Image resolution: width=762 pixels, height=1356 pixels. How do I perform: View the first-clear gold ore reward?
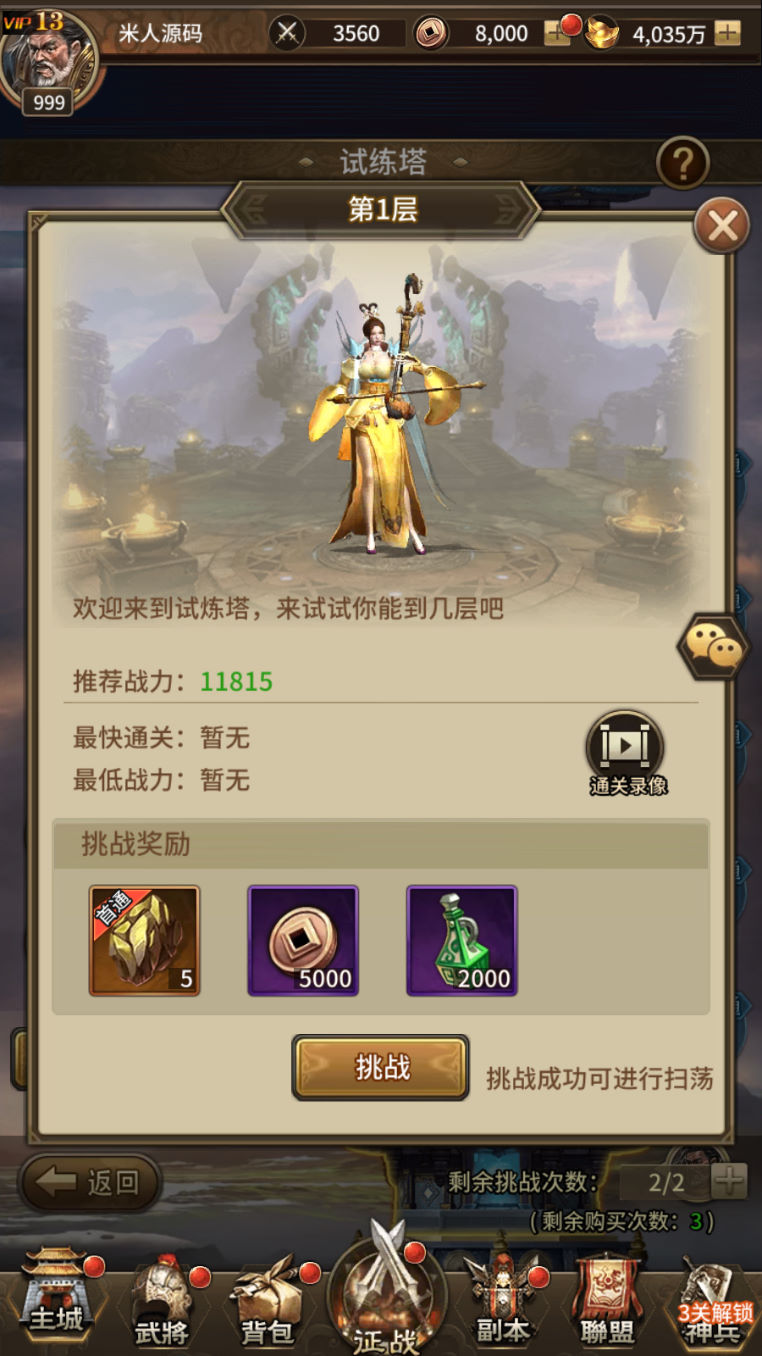[x=145, y=940]
